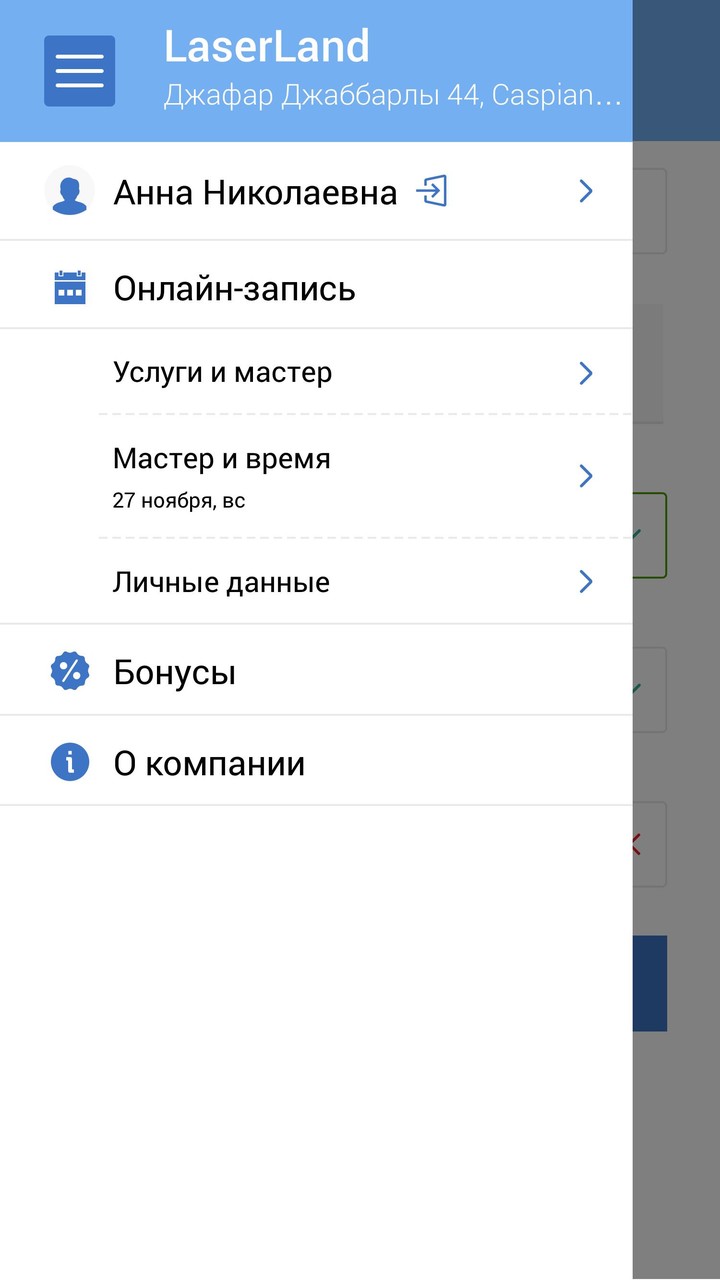
Task: Close the drawer with the hamburger button
Action: (79, 71)
